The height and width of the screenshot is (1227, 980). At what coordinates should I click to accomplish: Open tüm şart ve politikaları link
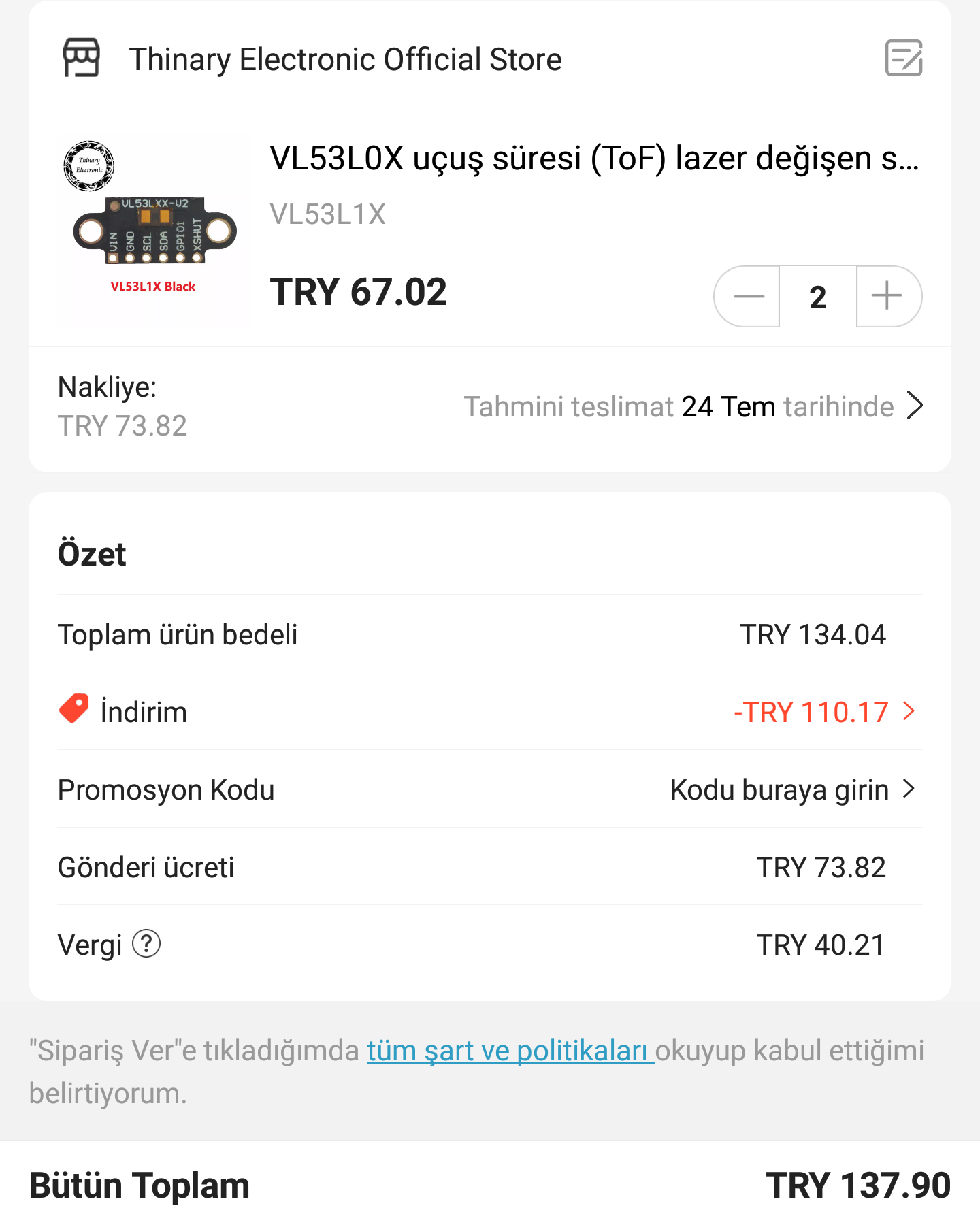tap(510, 1051)
